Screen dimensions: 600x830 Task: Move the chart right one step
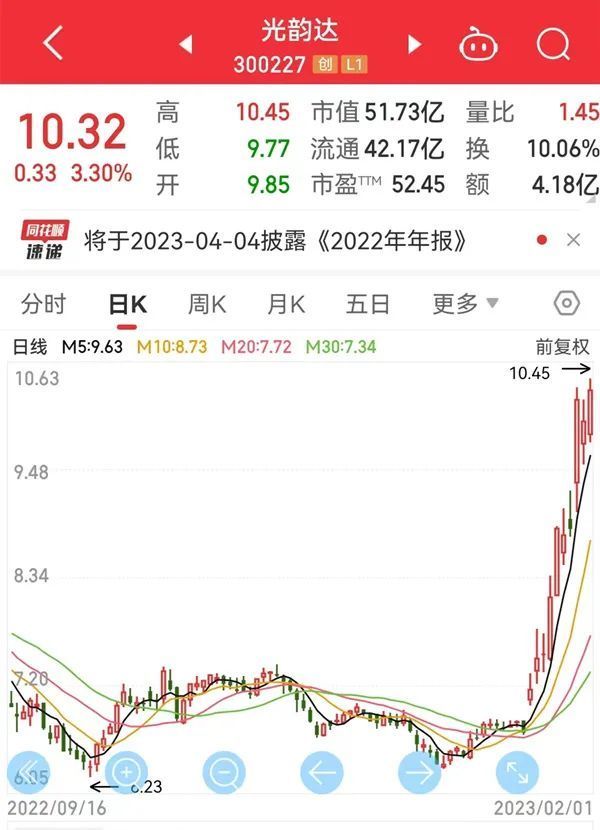419,771
